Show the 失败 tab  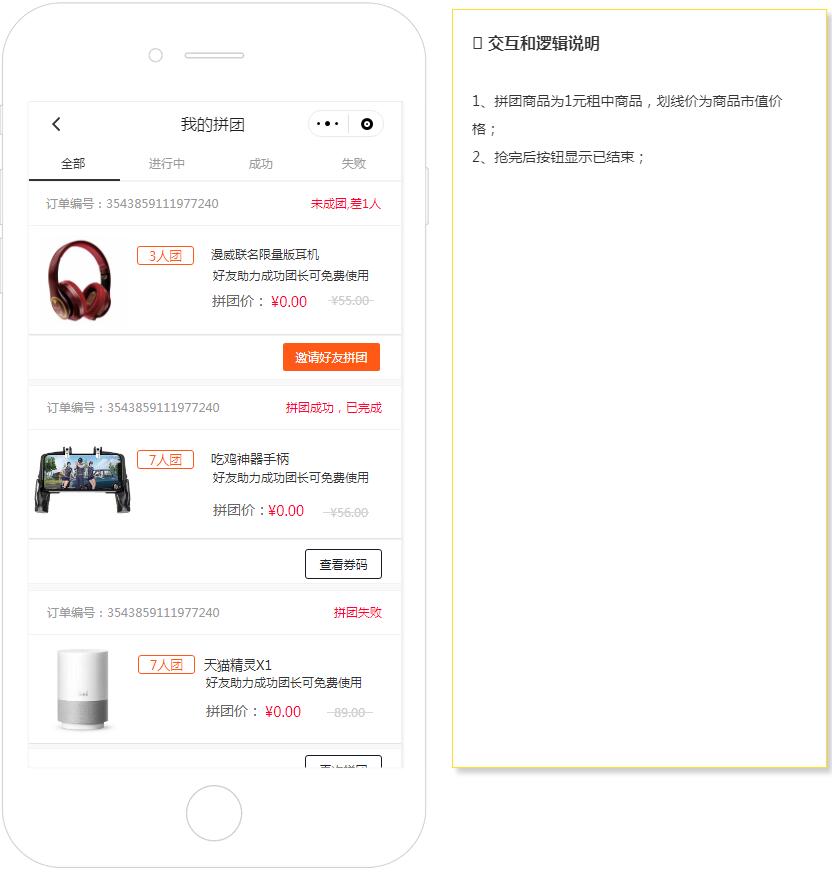click(353, 163)
